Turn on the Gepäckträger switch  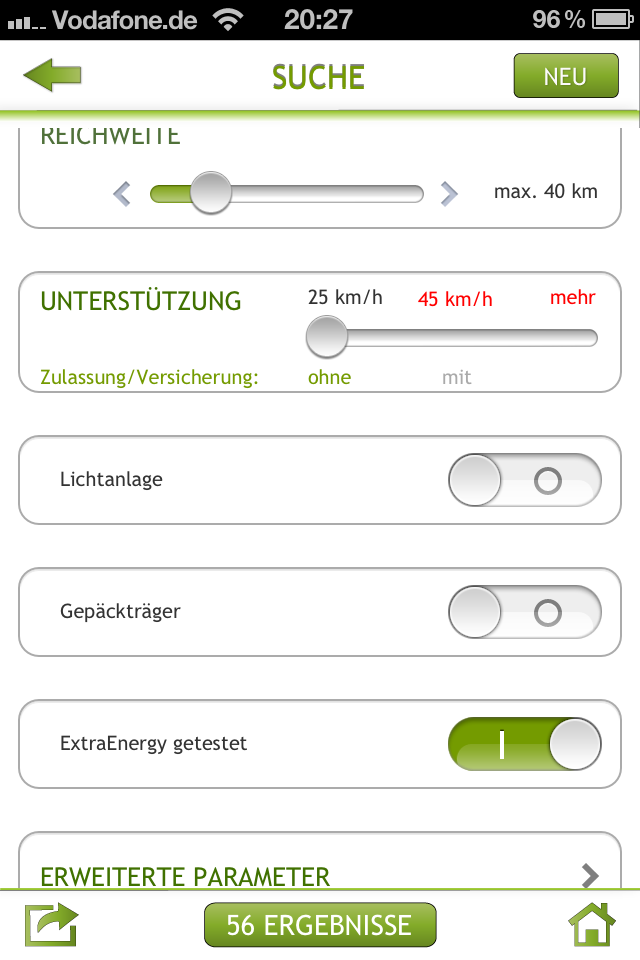[x=525, y=612]
